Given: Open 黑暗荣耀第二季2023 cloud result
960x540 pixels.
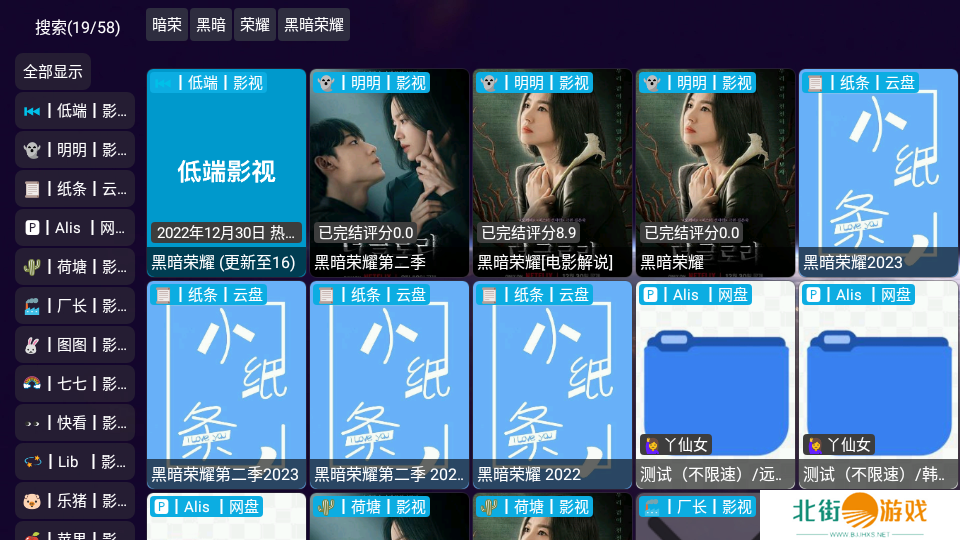Looking at the screenshot, I should pos(226,385).
